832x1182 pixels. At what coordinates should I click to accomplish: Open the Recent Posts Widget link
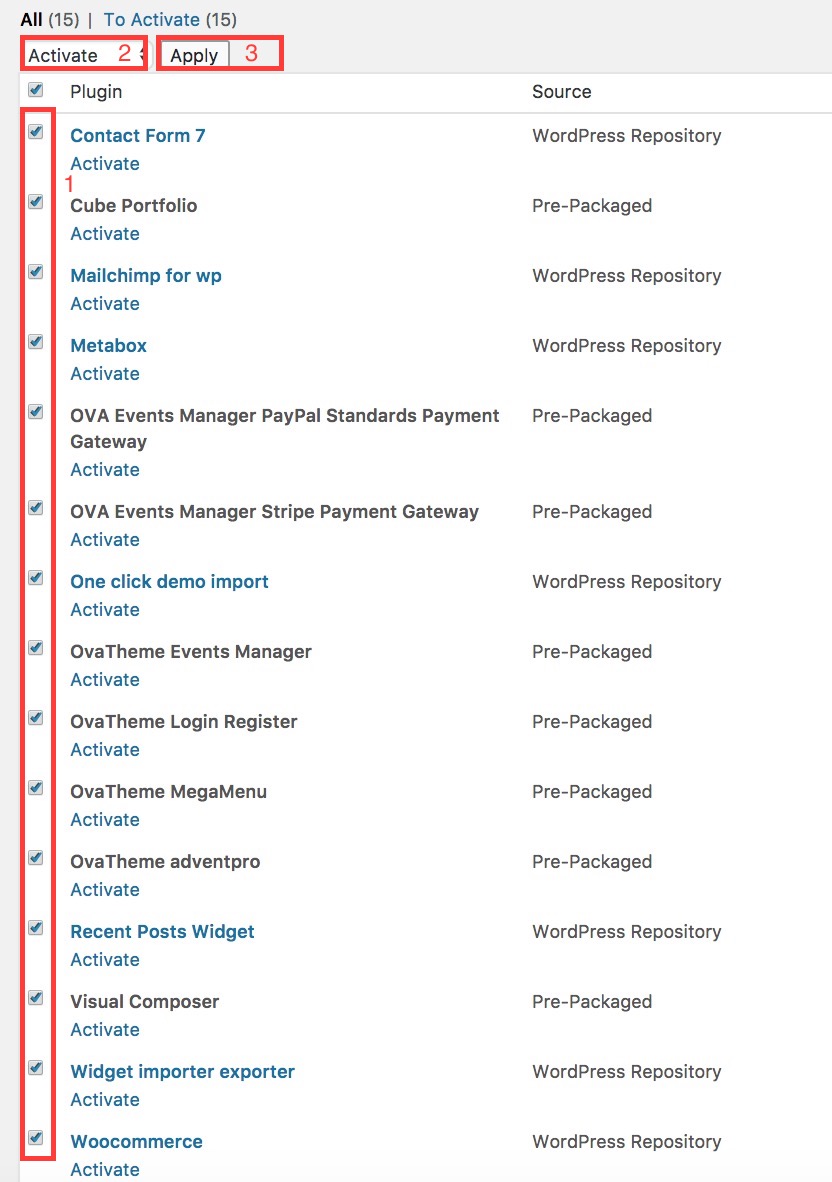coord(163,932)
